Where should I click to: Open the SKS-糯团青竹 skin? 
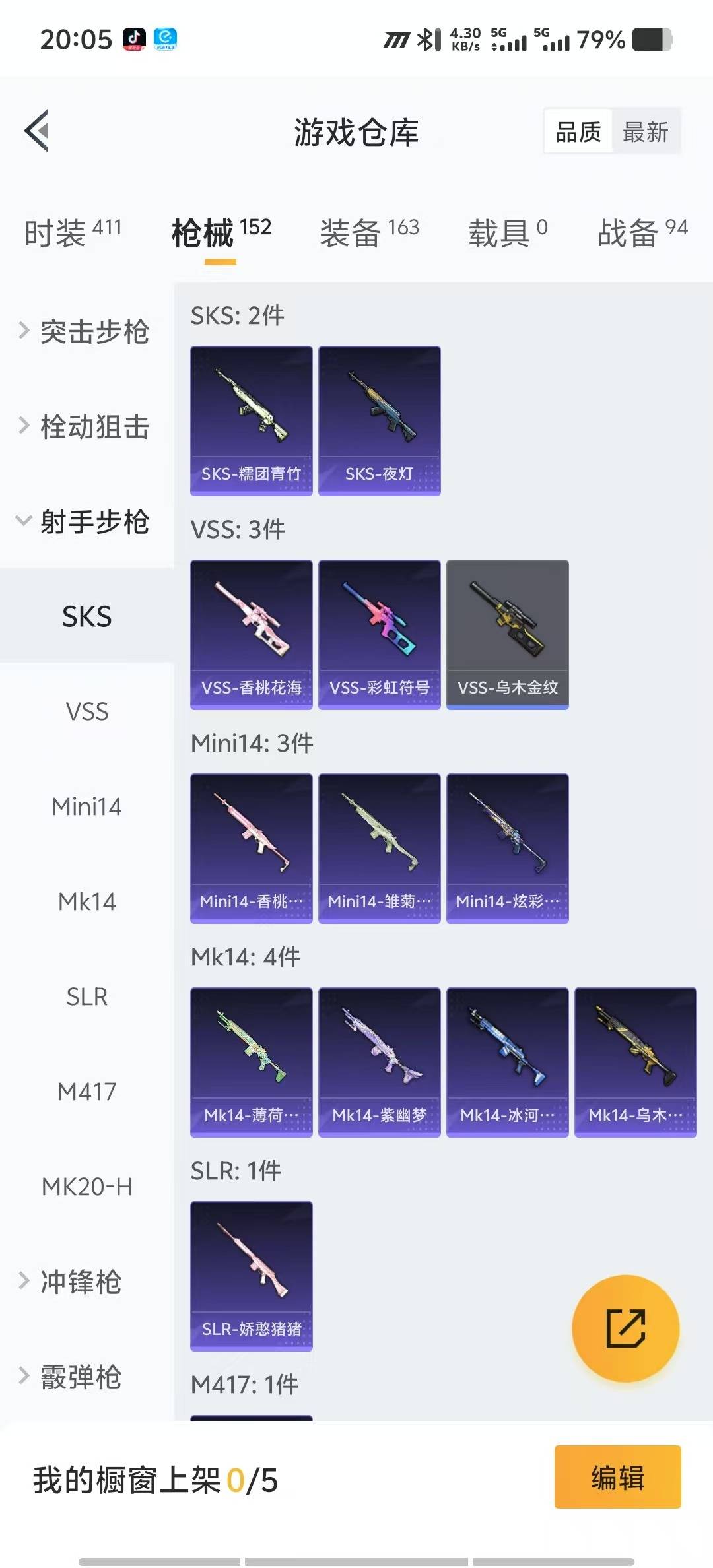coord(251,420)
